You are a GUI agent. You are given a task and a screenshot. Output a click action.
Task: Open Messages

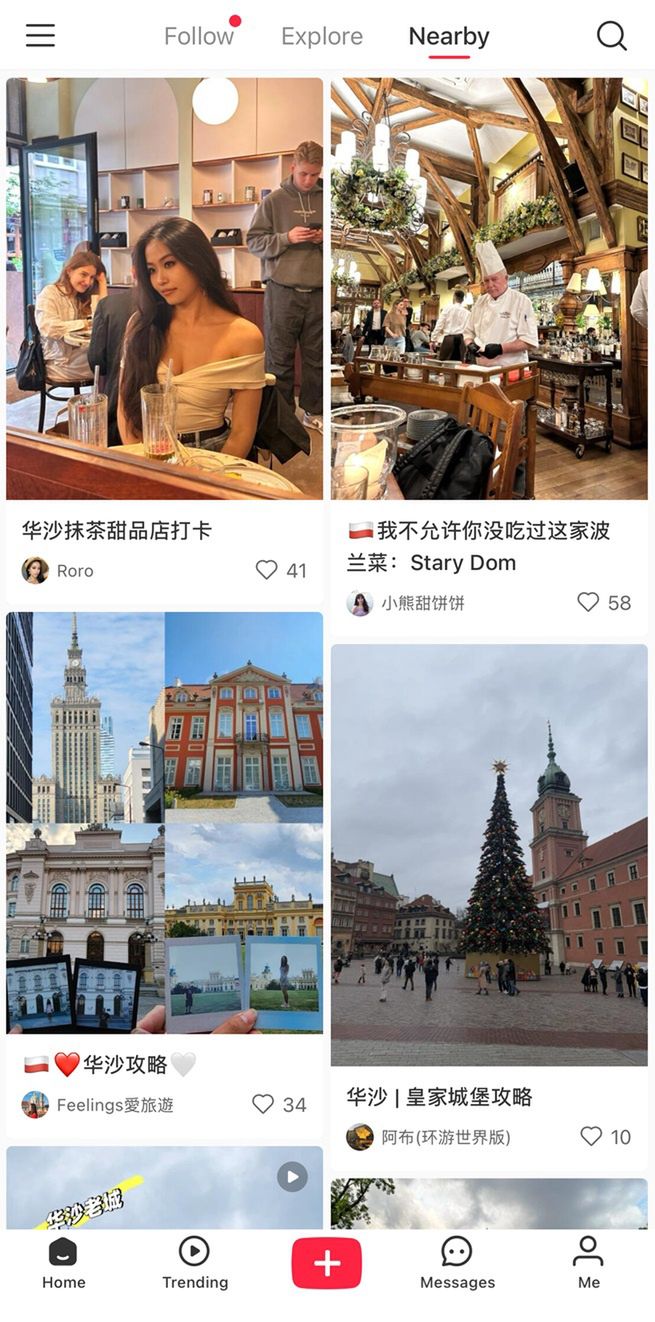[457, 1263]
